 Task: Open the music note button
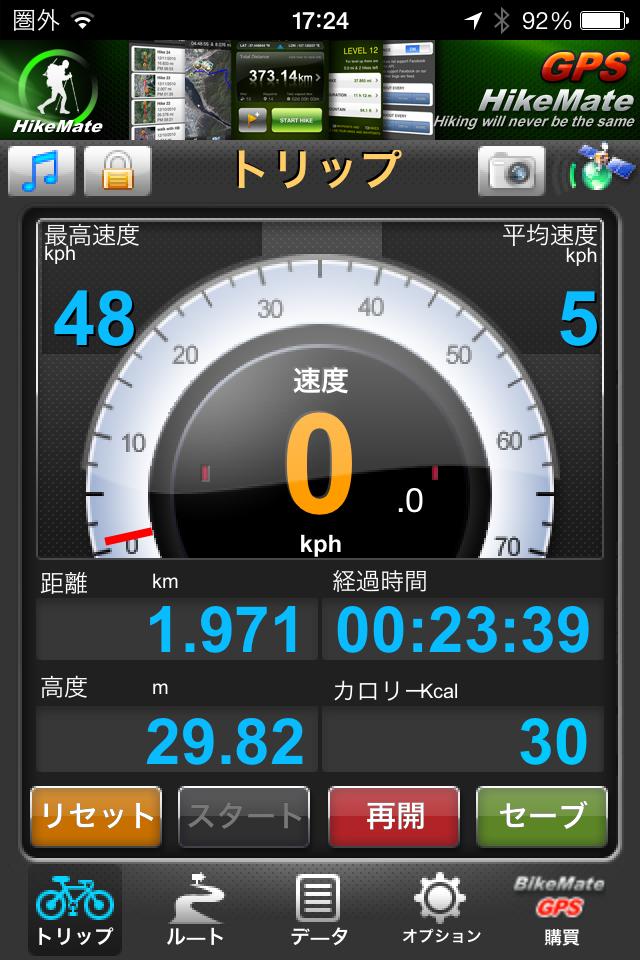(x=42, y=171)
